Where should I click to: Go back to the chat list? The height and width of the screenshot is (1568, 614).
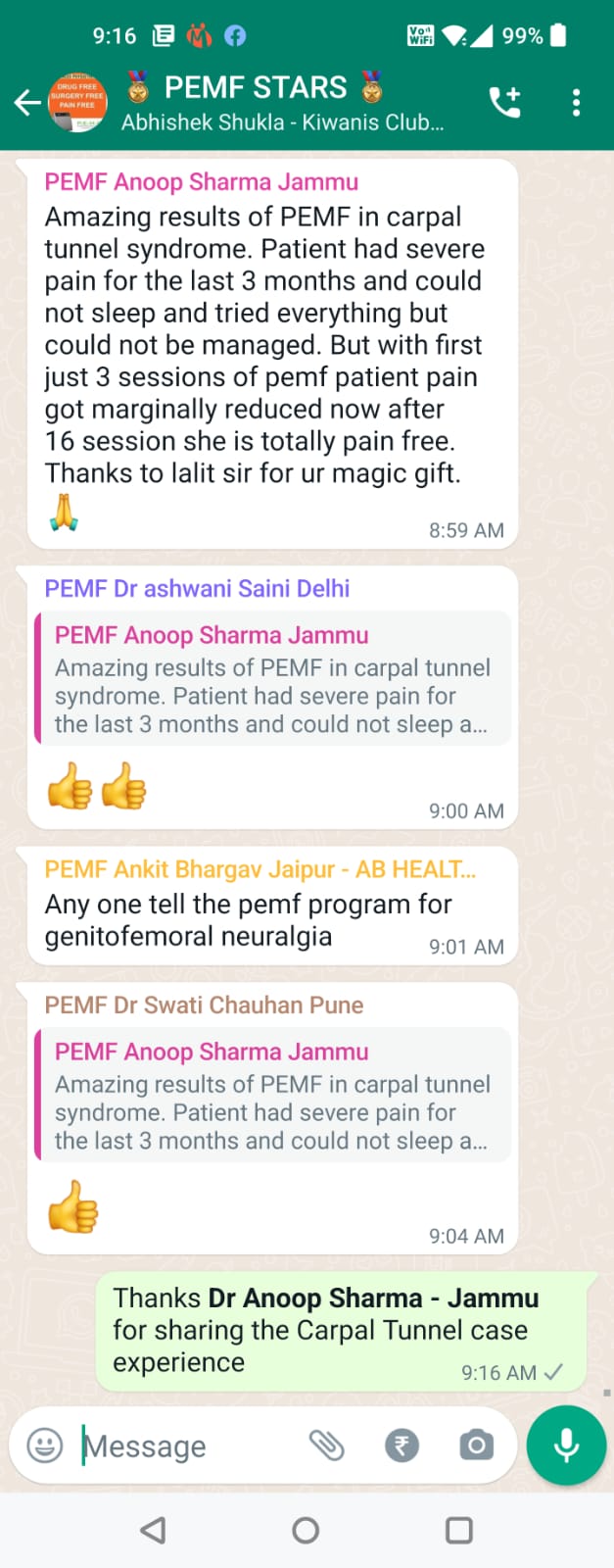pyautogui.click(x=26, y=102)
